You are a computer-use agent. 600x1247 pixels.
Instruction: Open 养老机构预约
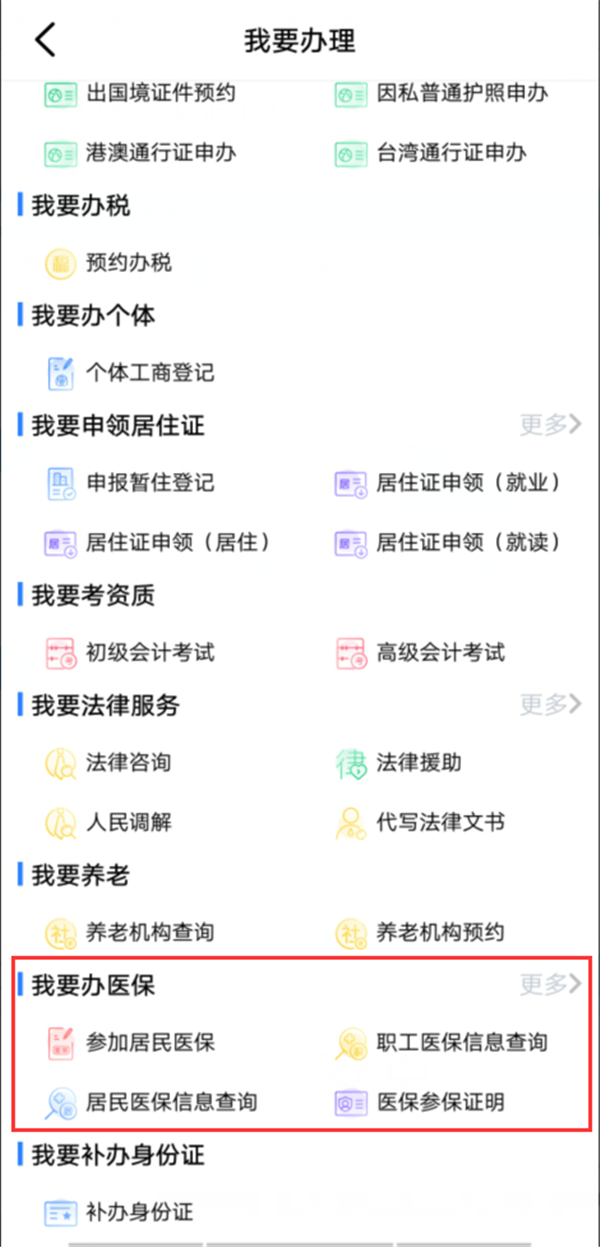pos(440,933)
